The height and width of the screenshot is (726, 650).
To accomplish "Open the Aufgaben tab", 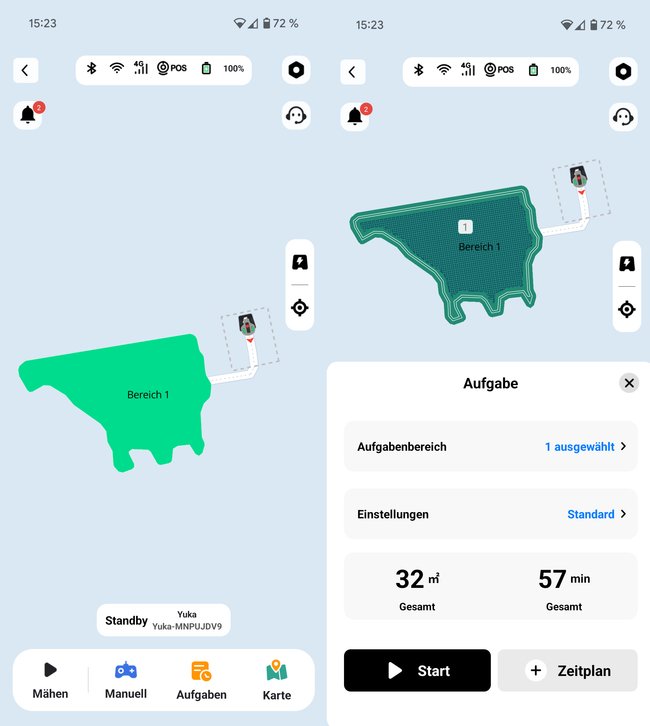I will click(x=201, y=679).
